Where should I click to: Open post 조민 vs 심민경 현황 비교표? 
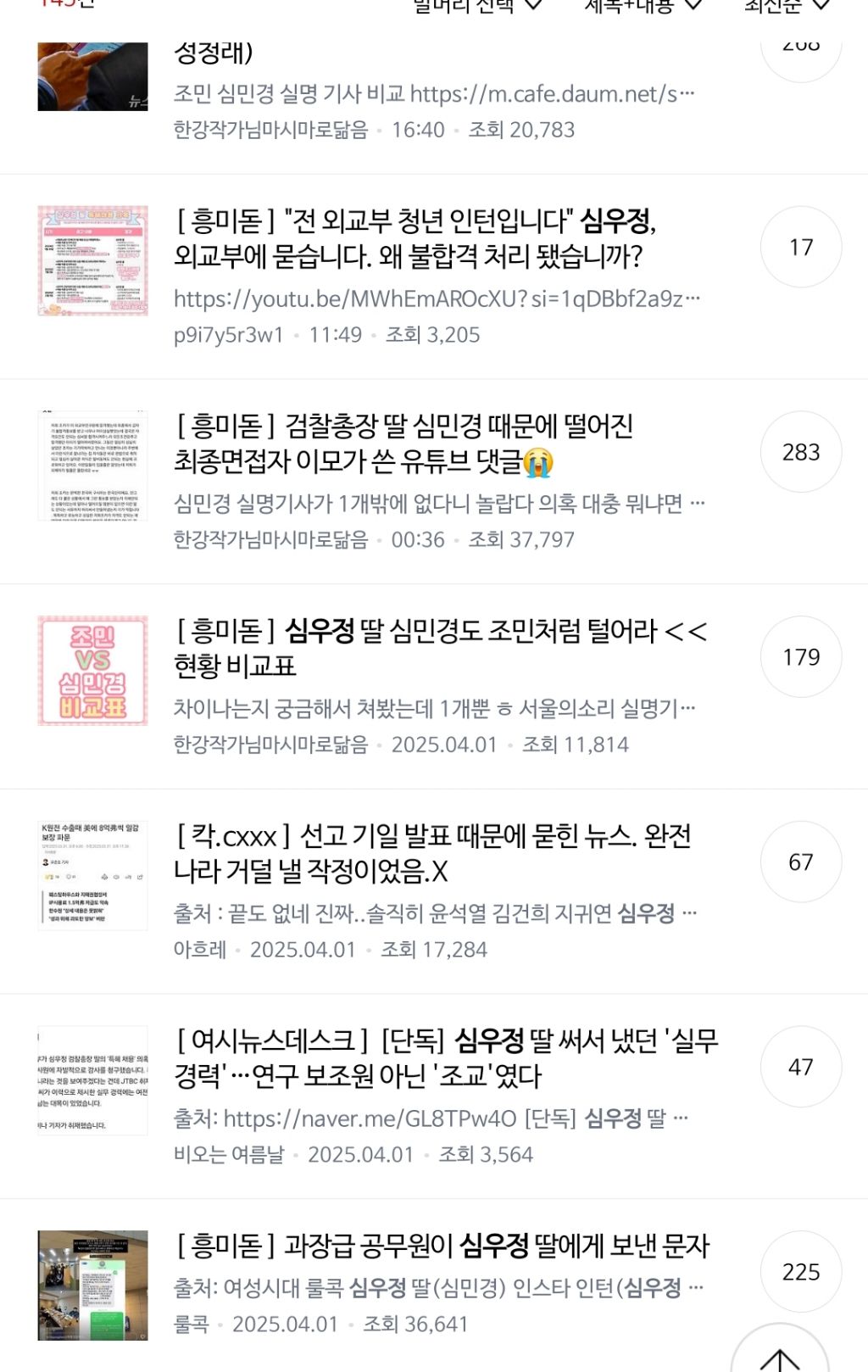441,648
